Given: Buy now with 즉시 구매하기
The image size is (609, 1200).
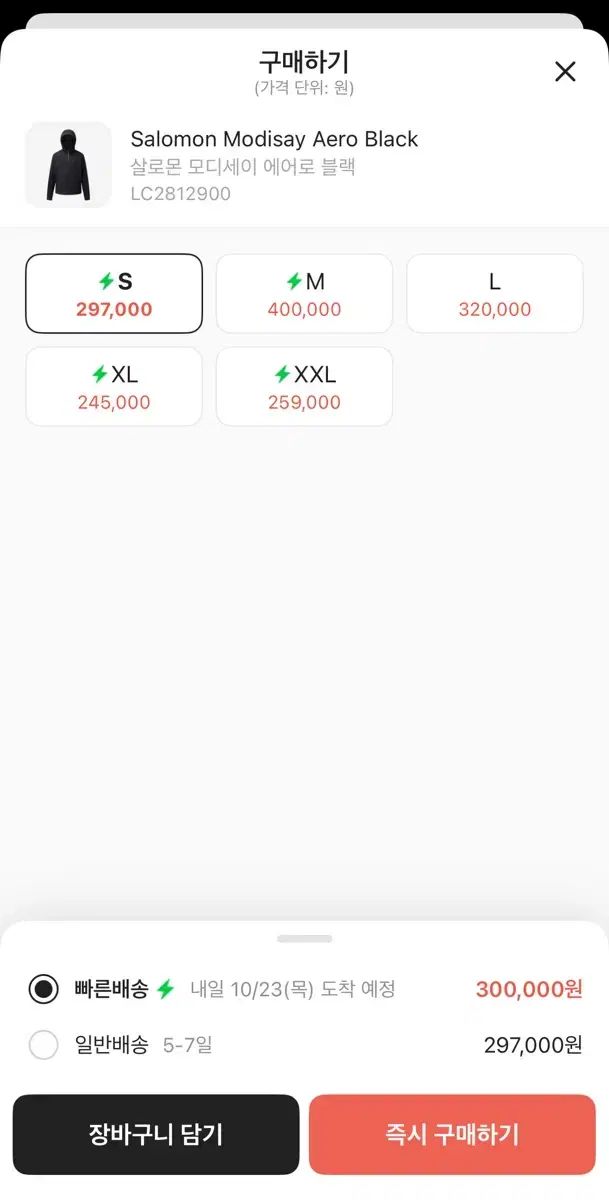Looking at the screenshot, I should [452, 1134].
